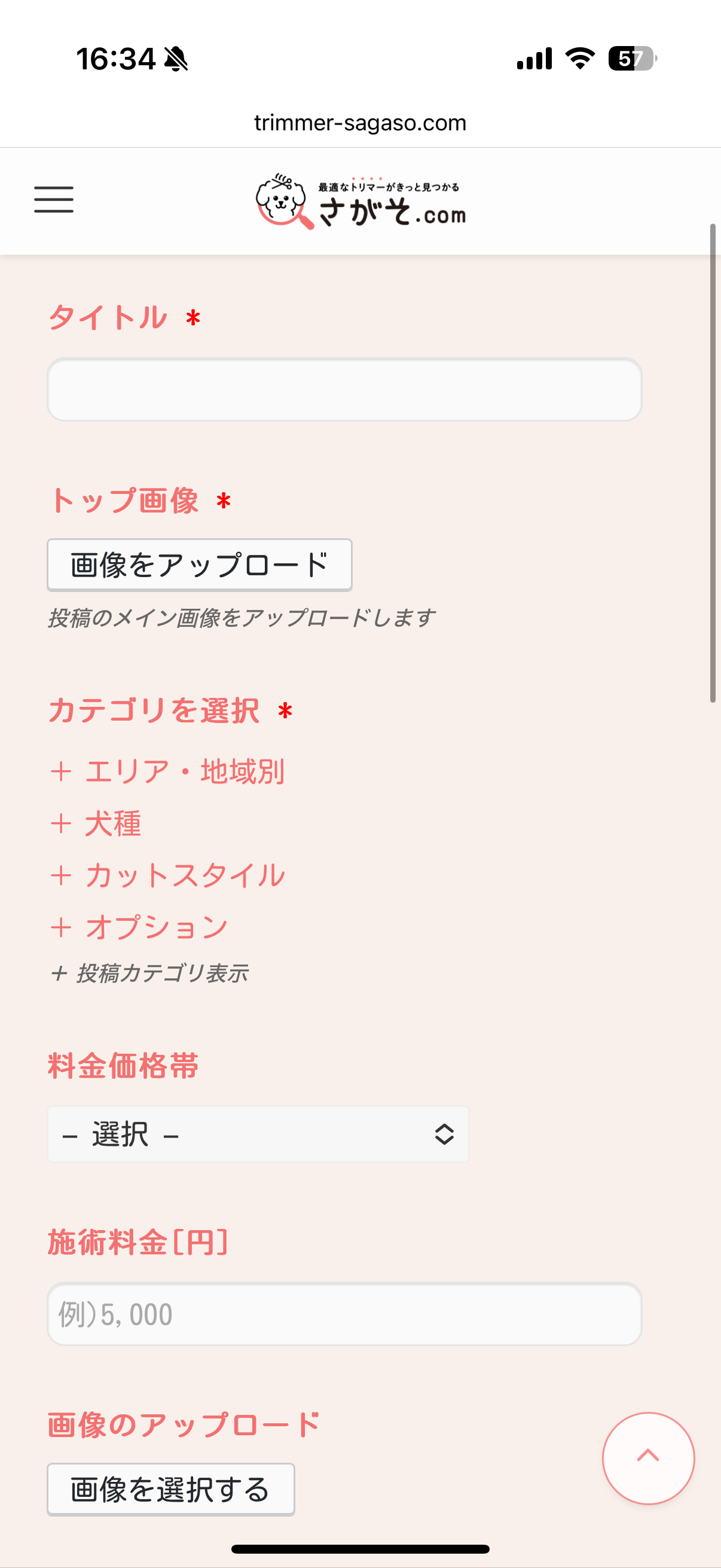Screen dimensions: 721x1568
Task: Expand the カットスタイル category
Action: 167,875
